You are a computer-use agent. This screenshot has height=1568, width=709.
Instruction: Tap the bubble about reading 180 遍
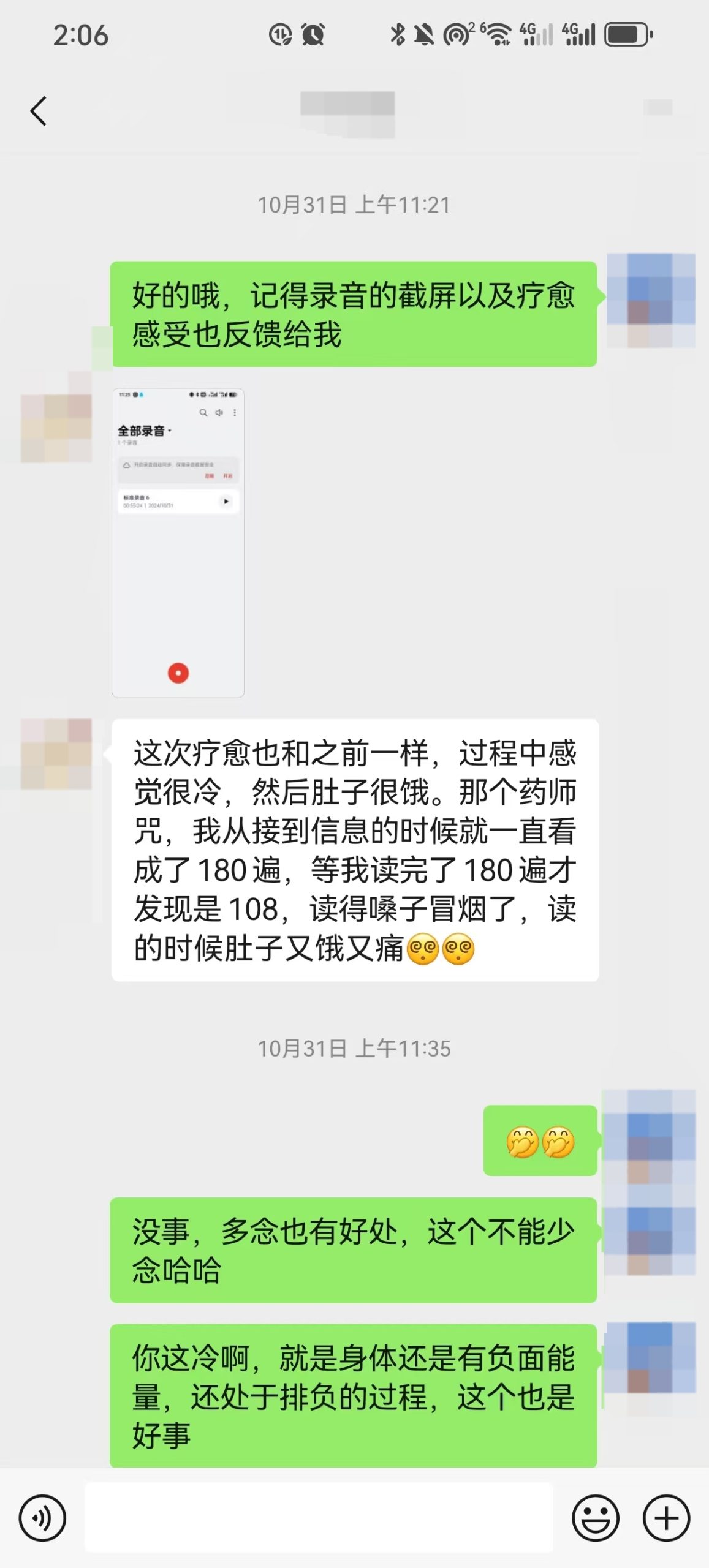(355, 851)
